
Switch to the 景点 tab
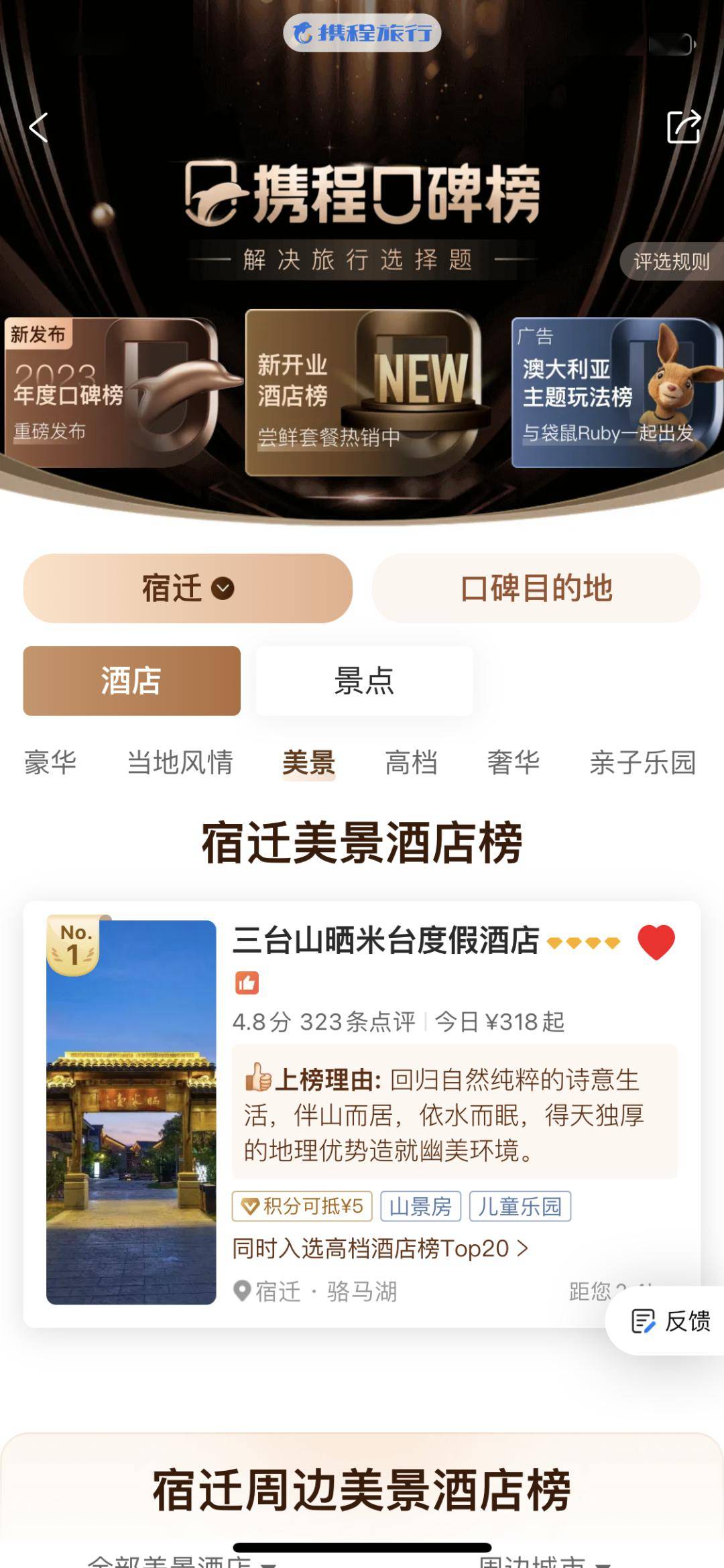[364, 681]
